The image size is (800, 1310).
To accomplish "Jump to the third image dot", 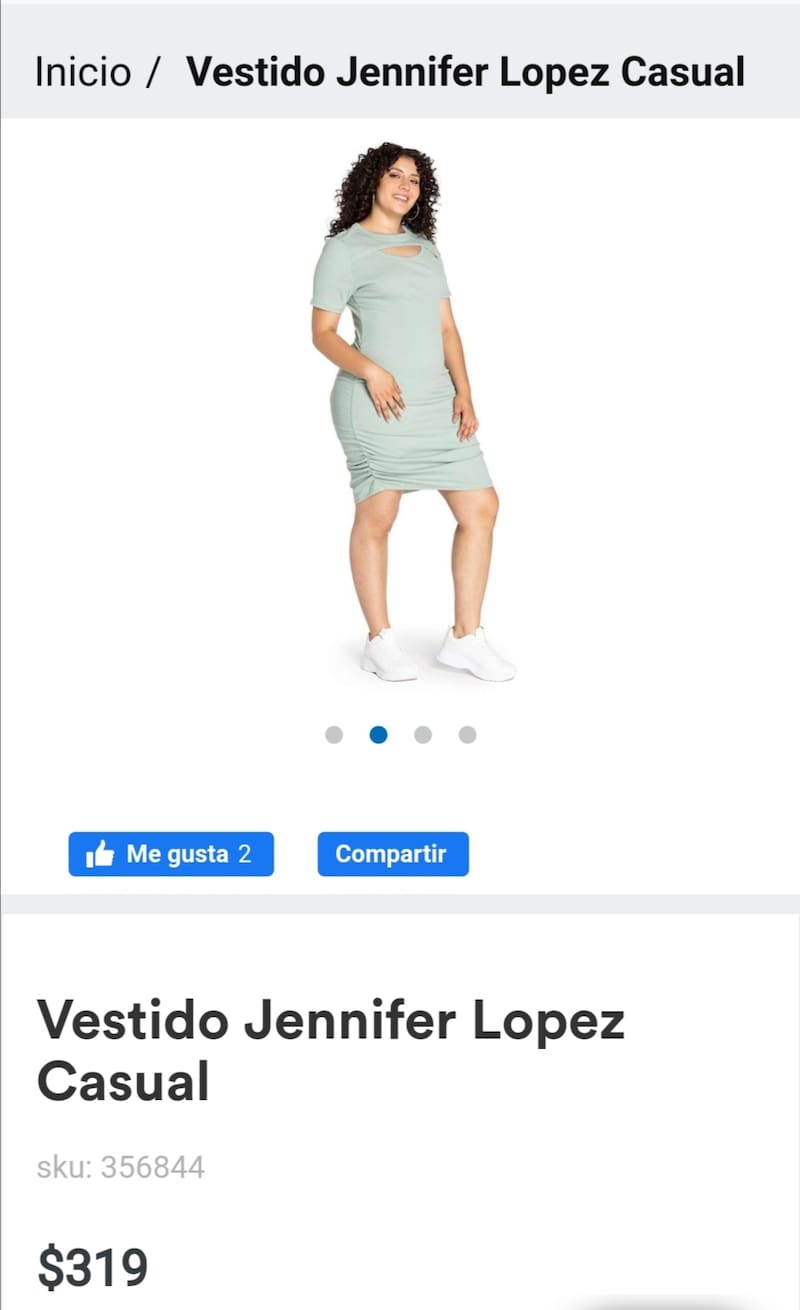I will [423, 735].
